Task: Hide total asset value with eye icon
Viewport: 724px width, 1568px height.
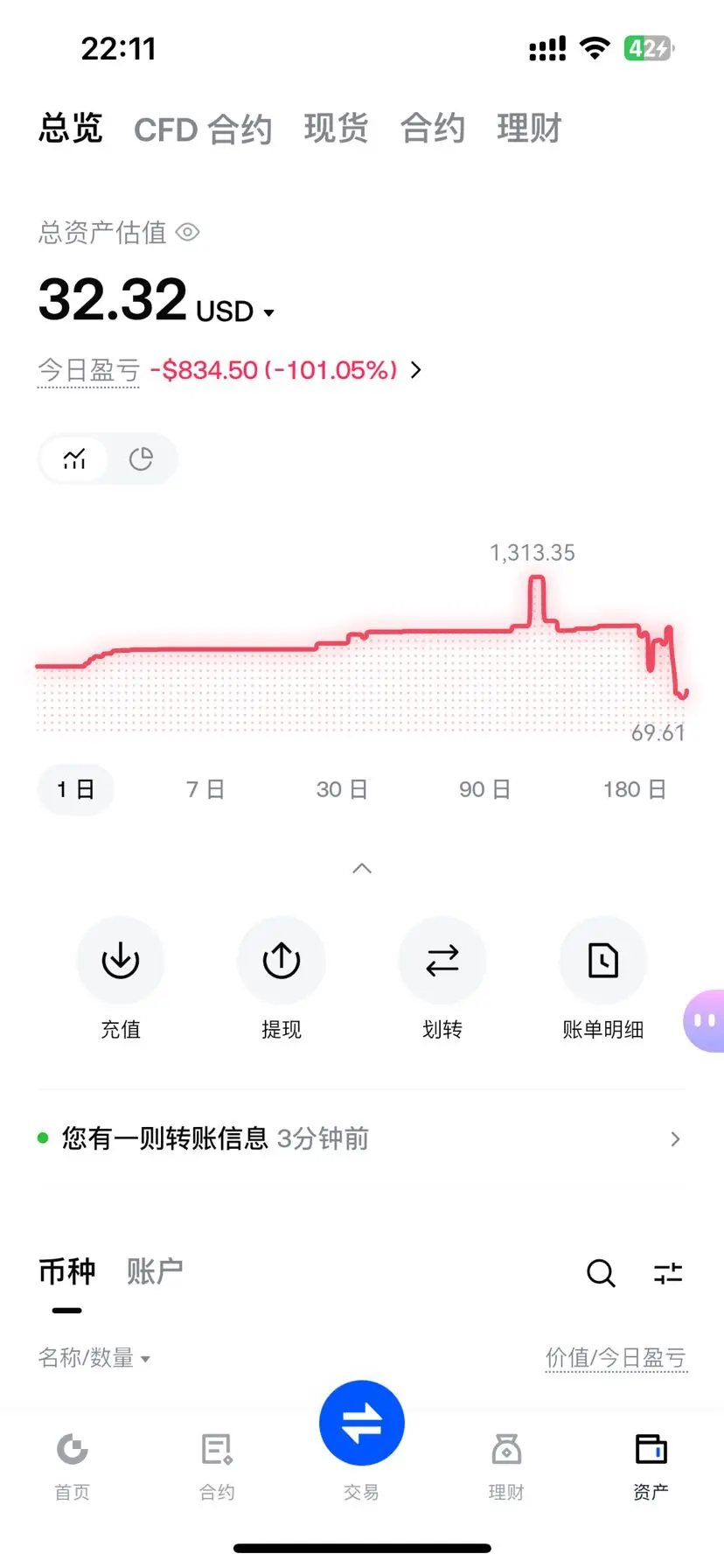Action: 188,233
